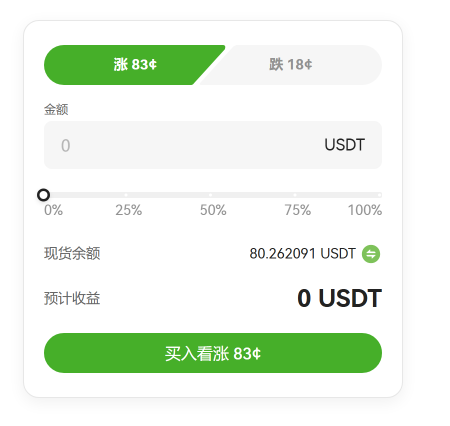450x426 pixels.
Task: Set the slider to 50%
Action: pos(210,195)
